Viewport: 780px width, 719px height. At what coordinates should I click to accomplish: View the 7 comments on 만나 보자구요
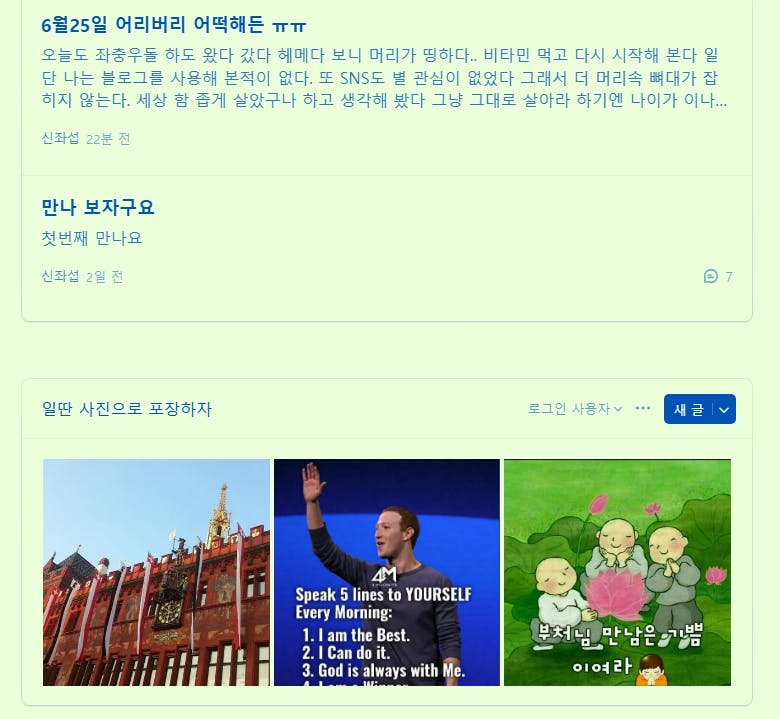[x=718, y=276]
